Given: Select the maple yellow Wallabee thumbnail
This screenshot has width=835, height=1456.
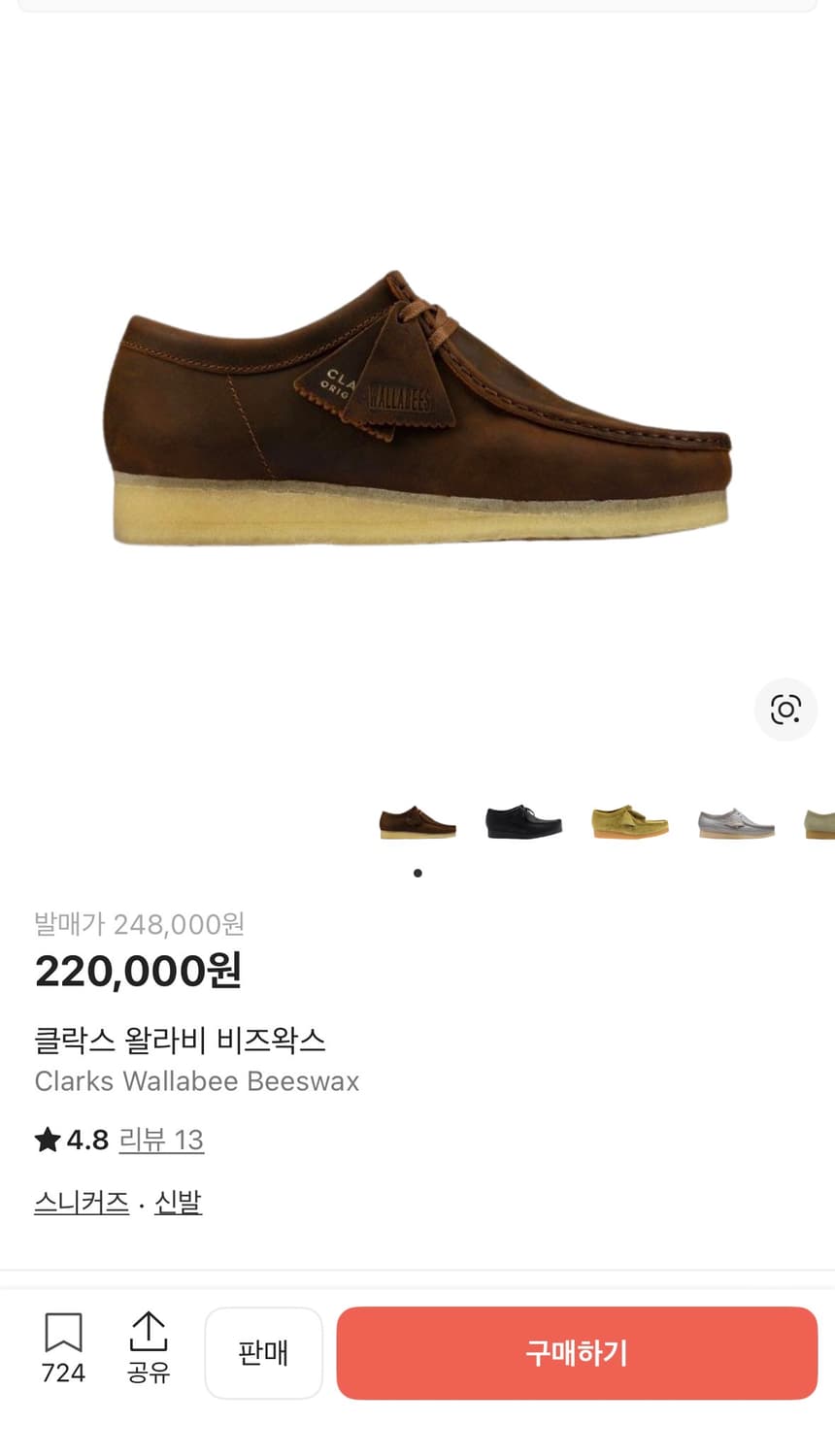Looking at the screenshot, I should [630, 820].
